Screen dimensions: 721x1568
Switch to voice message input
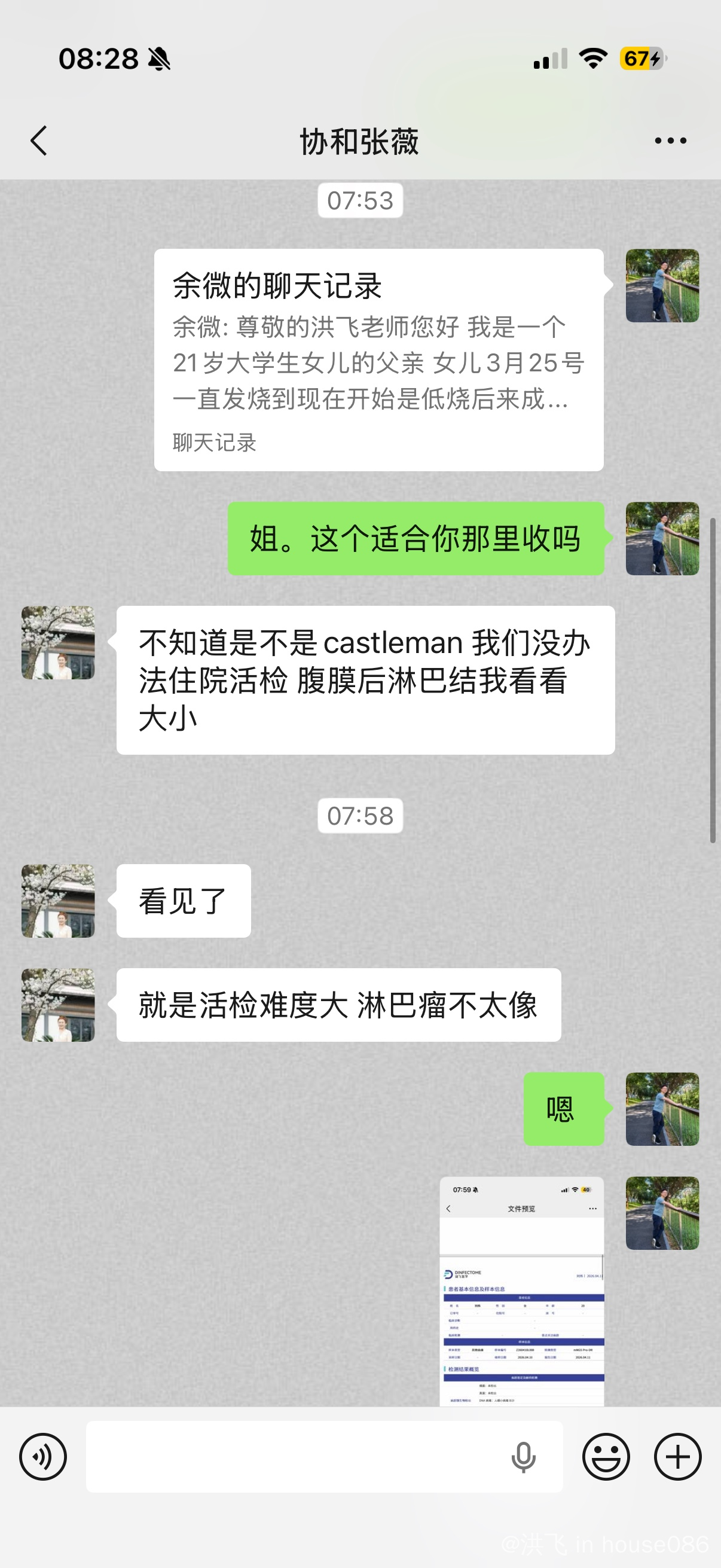tap(42, 1456)
